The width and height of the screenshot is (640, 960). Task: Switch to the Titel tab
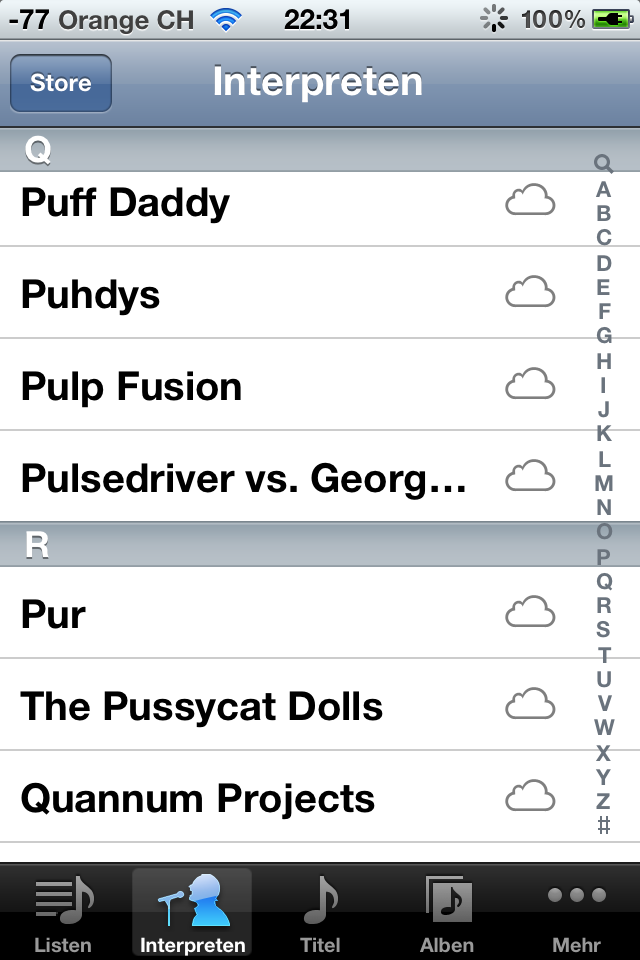[320, 912]
